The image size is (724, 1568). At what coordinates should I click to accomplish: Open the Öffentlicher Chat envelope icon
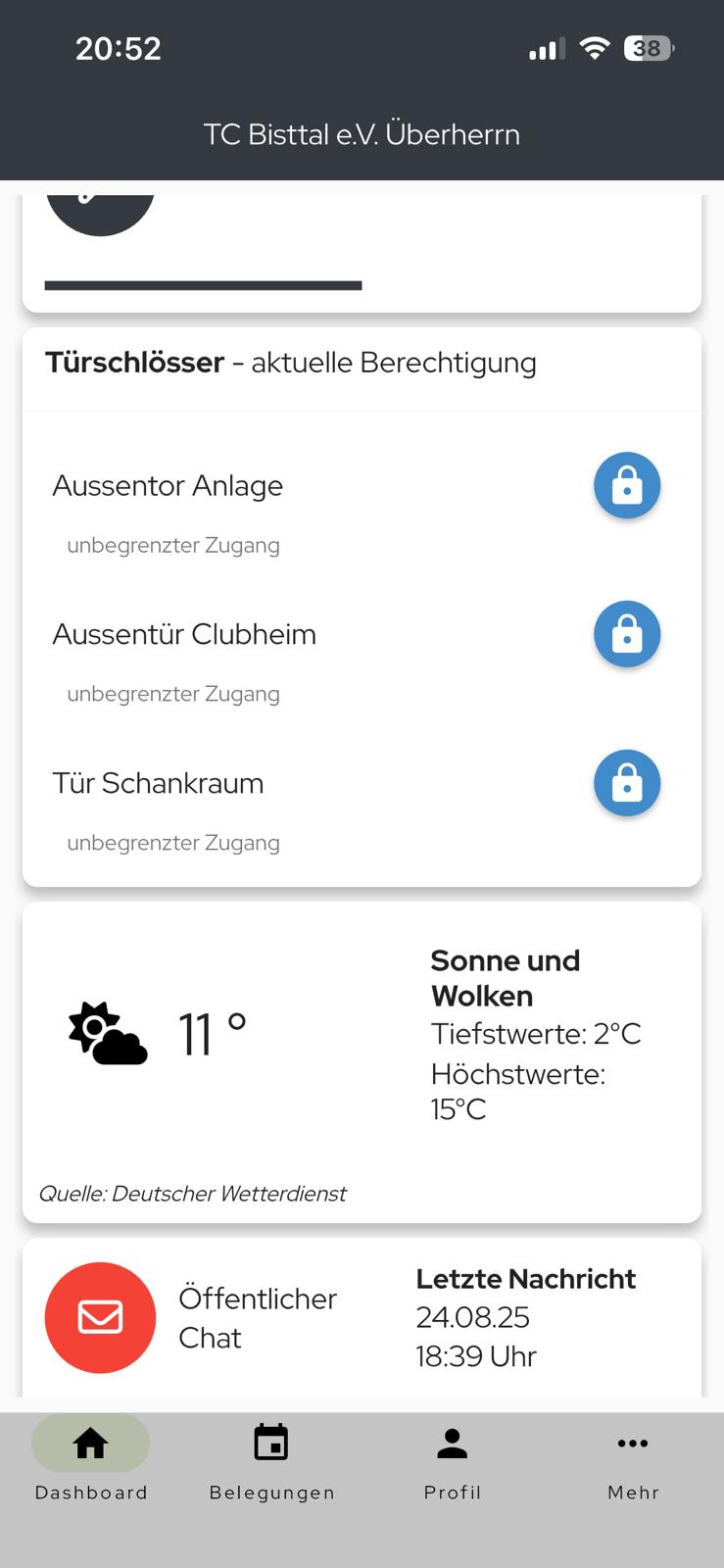point(100,1317)
